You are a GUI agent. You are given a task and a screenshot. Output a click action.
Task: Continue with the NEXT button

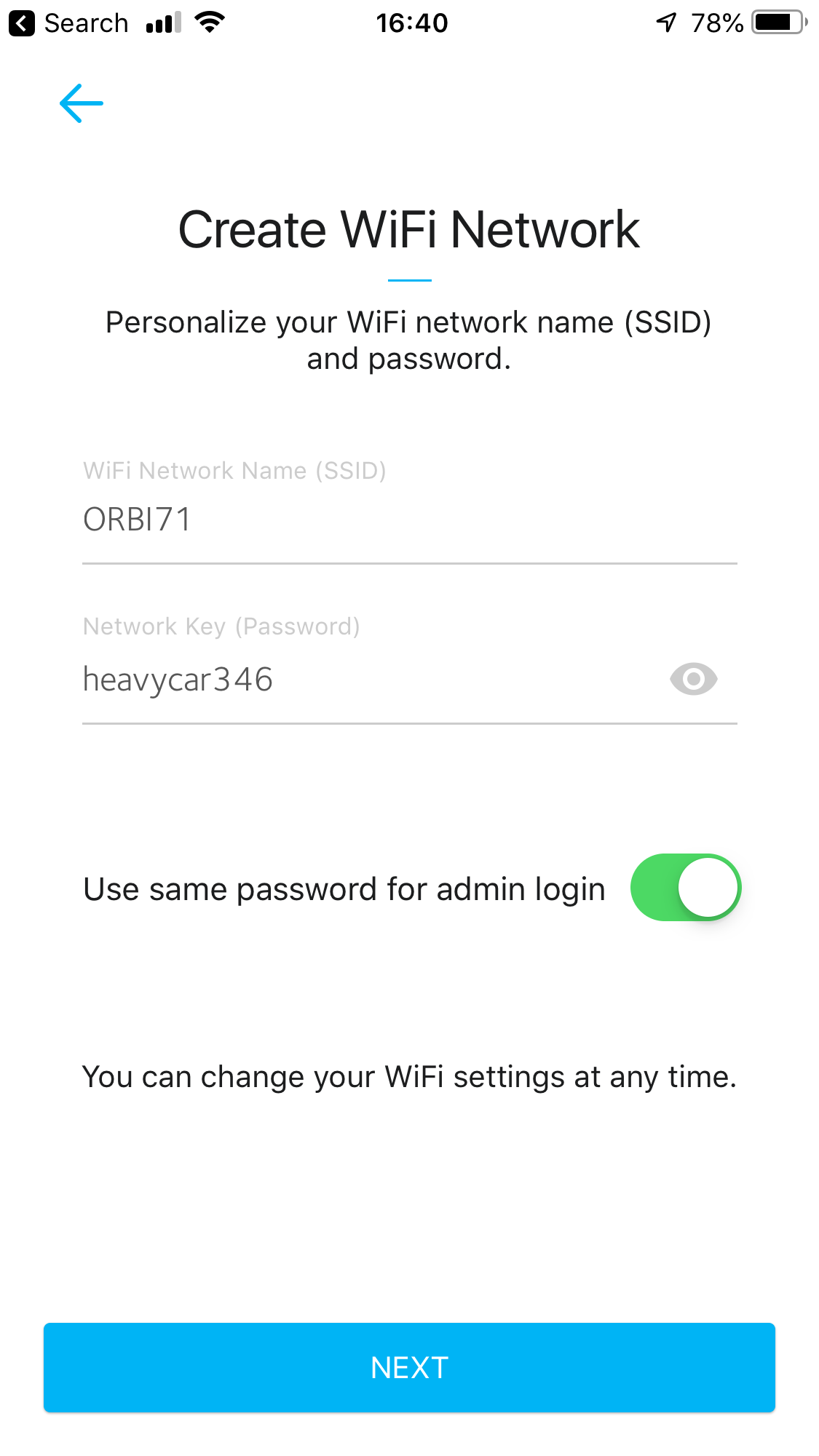(x=409, y=1367)
